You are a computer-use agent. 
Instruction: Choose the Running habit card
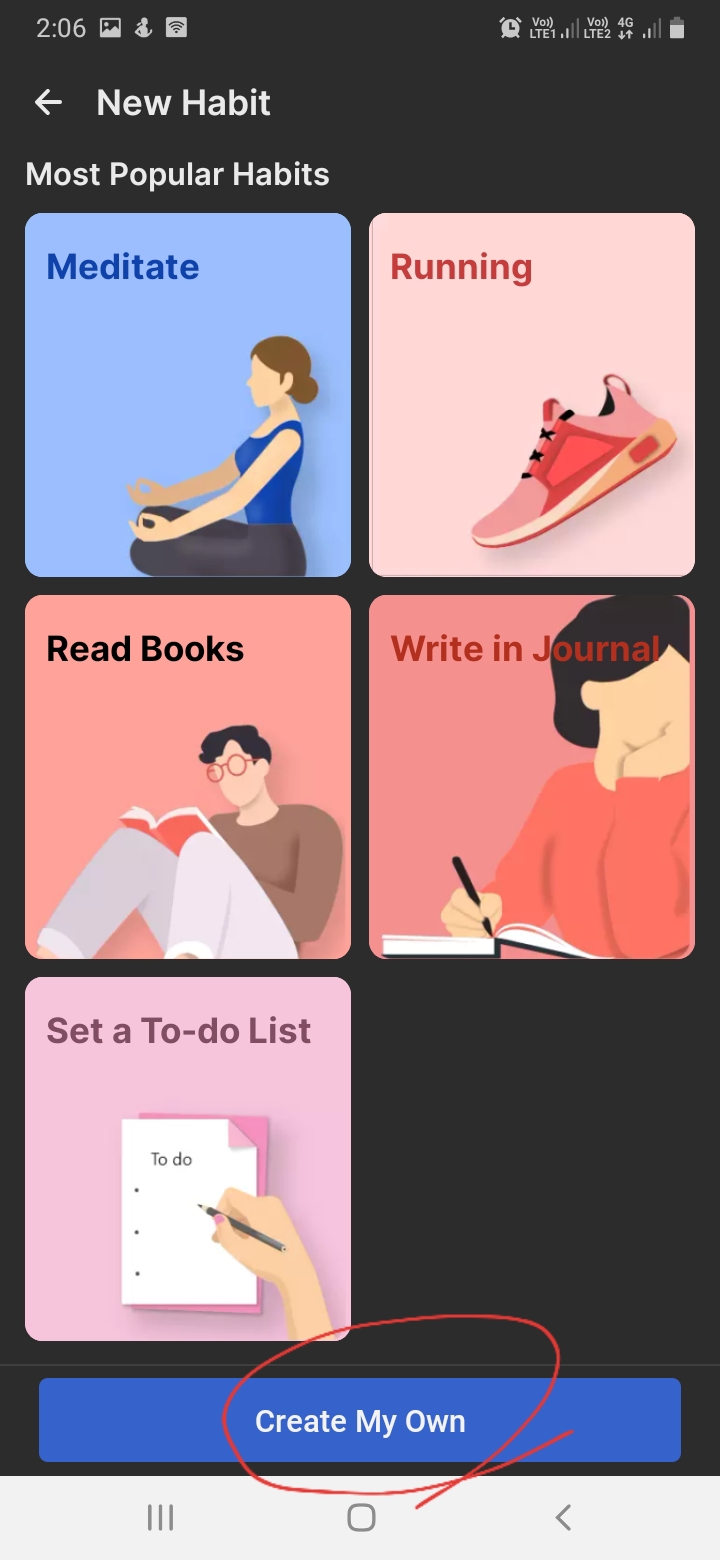[x=532, y=395]
